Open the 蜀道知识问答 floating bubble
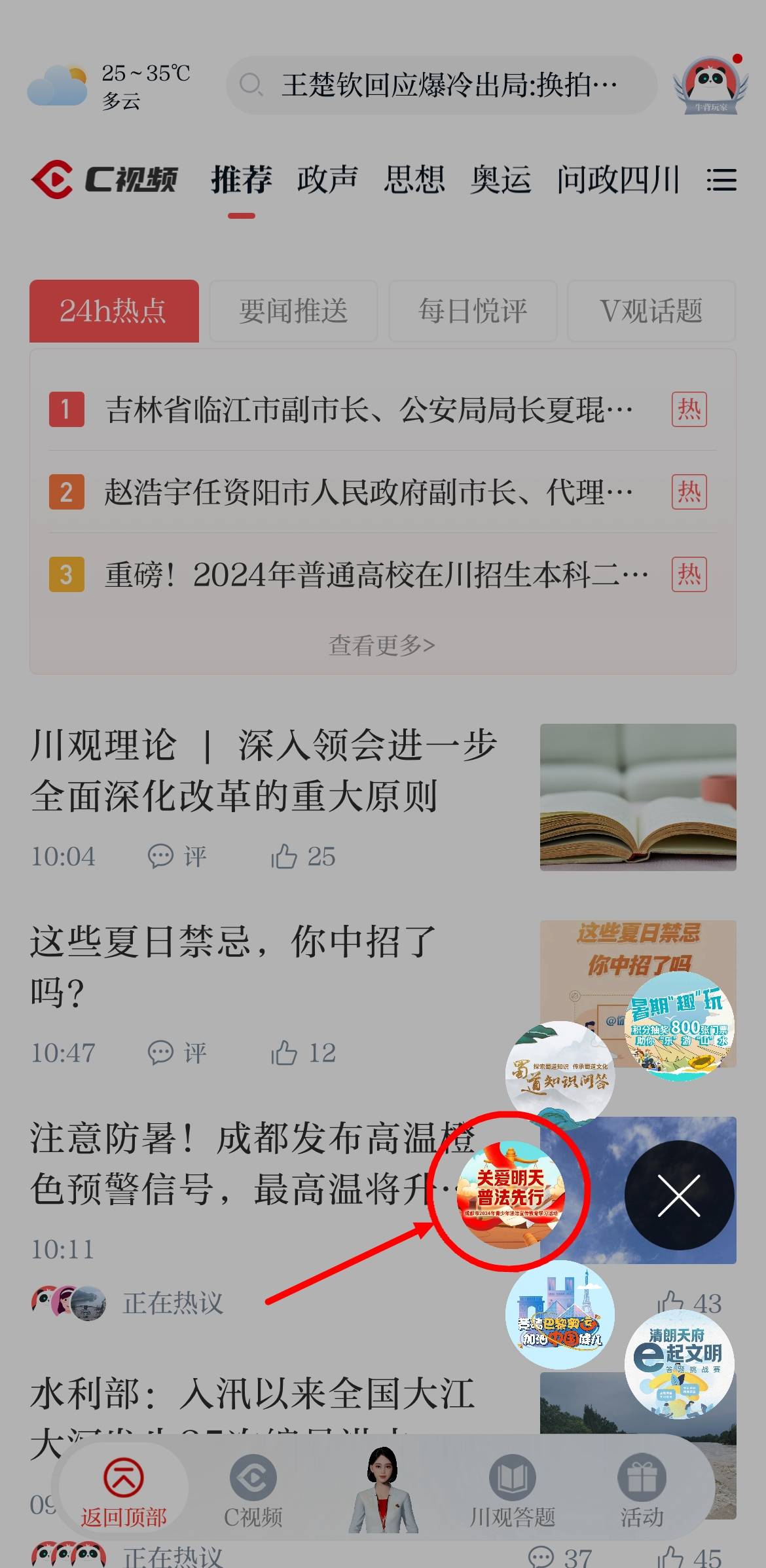The height and width of the screenshot is (1568, 766). [560, 1075]
